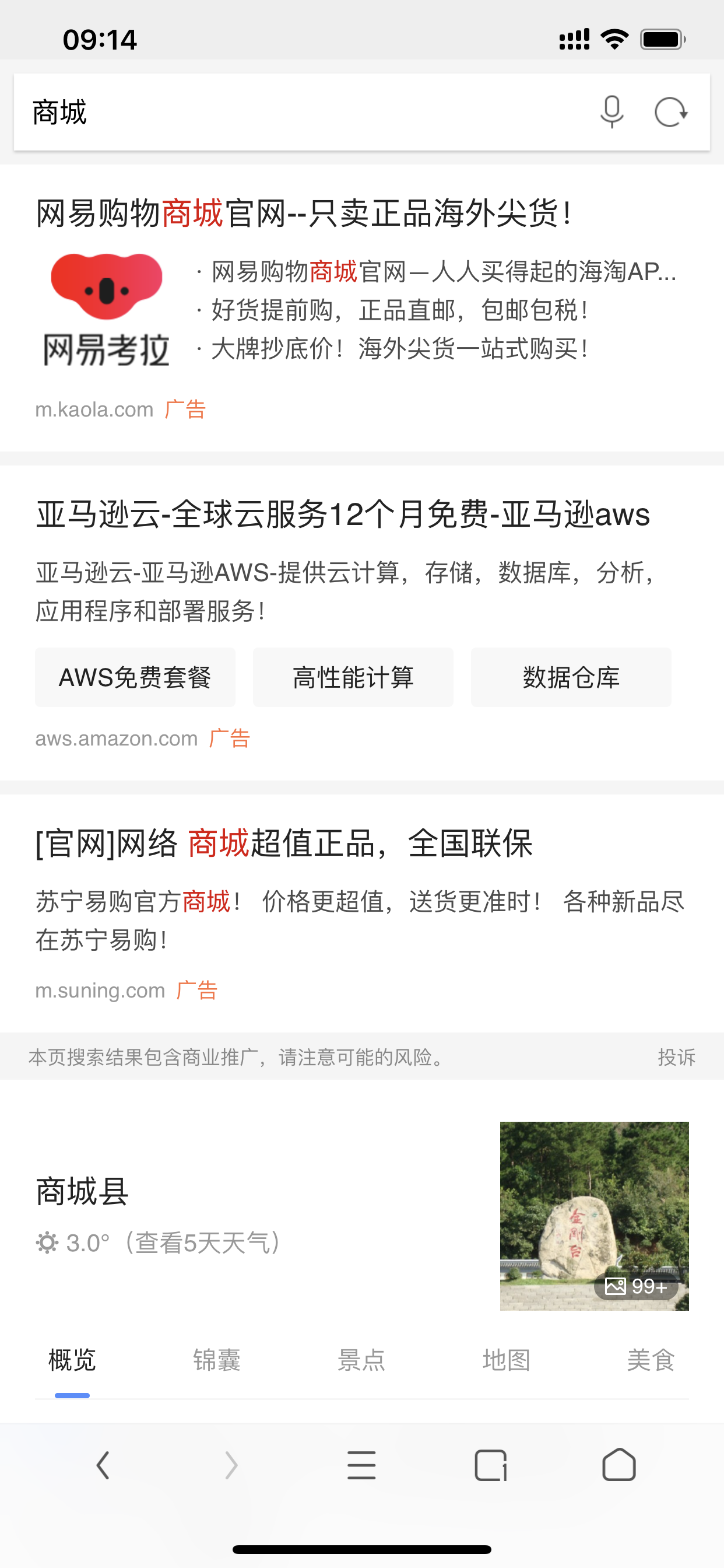Switch to the 锦囊 tab

coord(217,1361)
